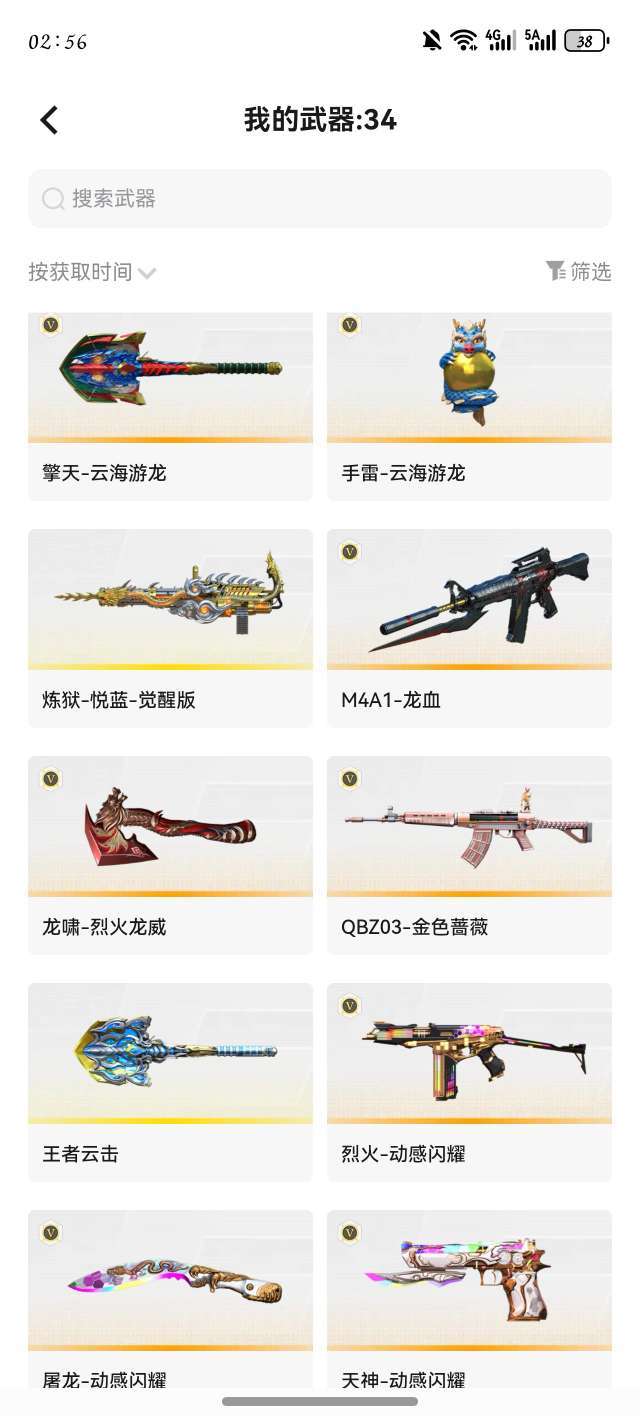Go back using the top-left arrow
The image size is (640, 1416).
coord(49,120)
